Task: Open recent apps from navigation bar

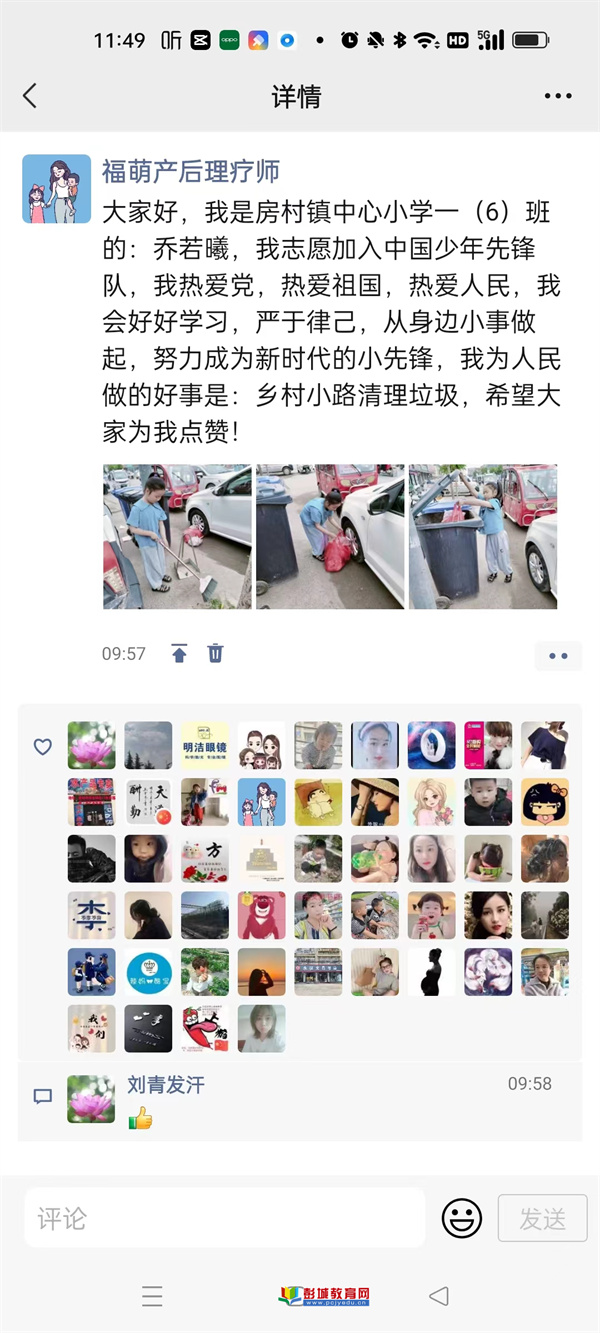Action: [152, 1297]
